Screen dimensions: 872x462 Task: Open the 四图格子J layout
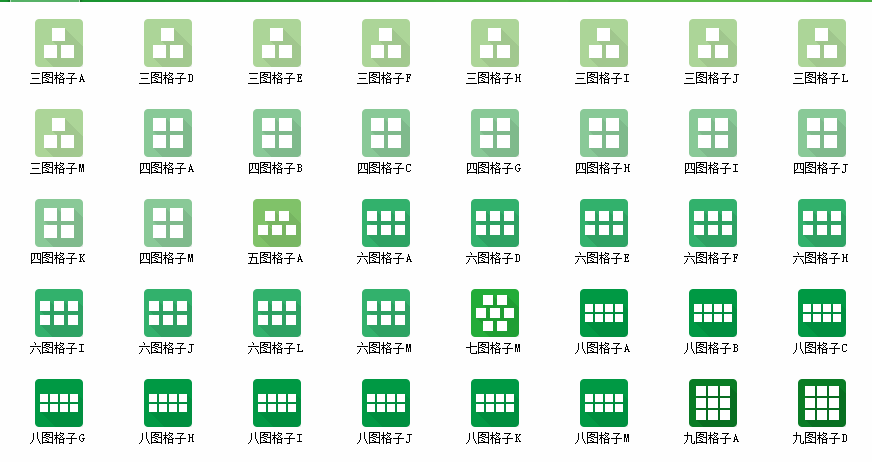pos(822,133)
